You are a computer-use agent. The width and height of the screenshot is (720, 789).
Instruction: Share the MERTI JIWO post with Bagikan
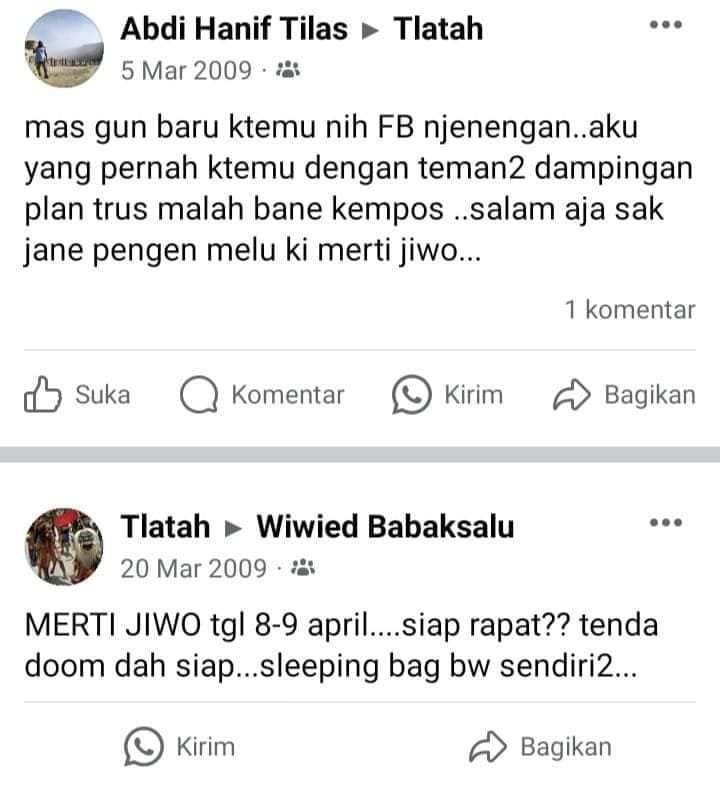(540, 746)
